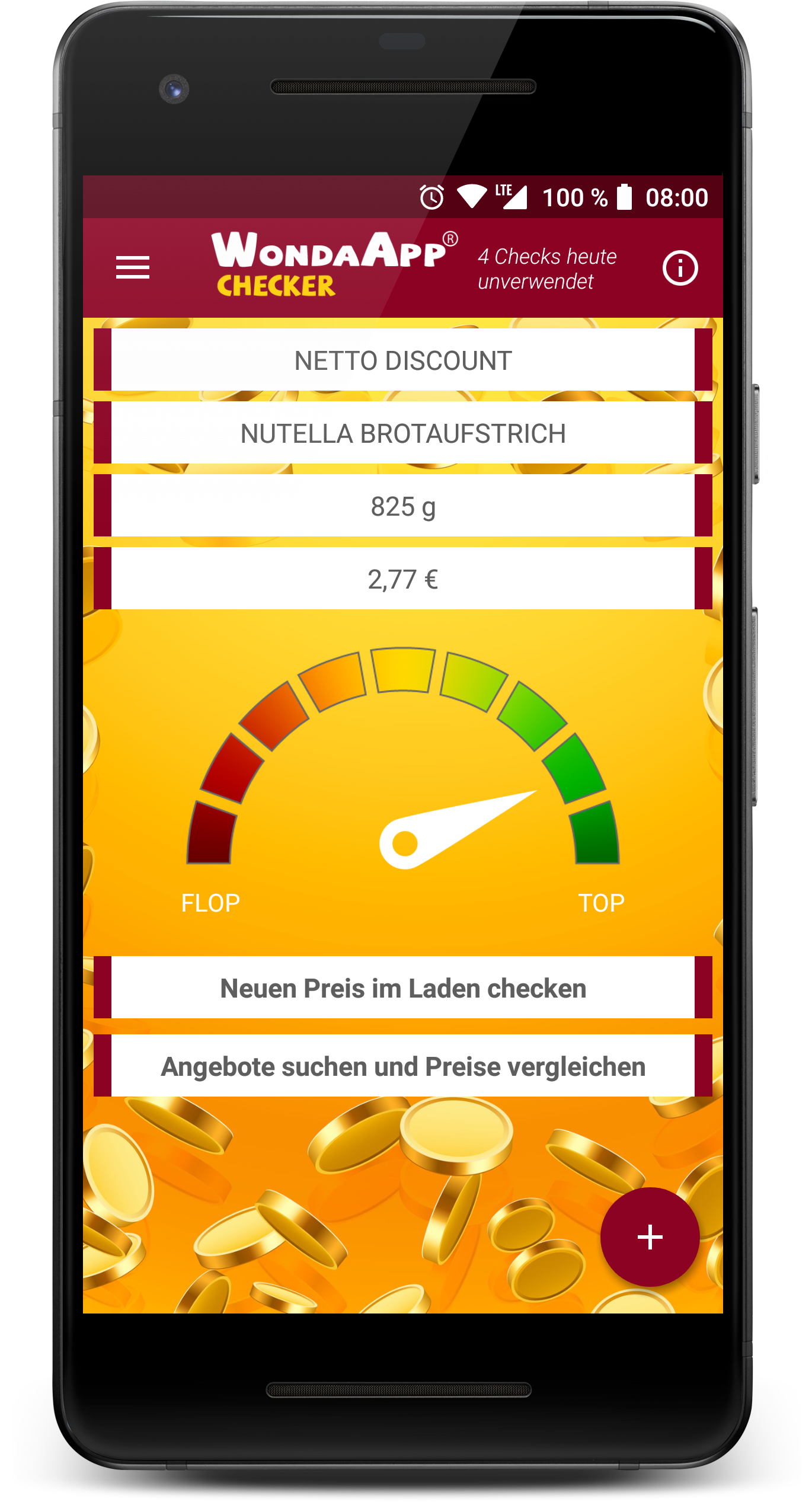Edit the 2,77 € price field

(403, 579)
